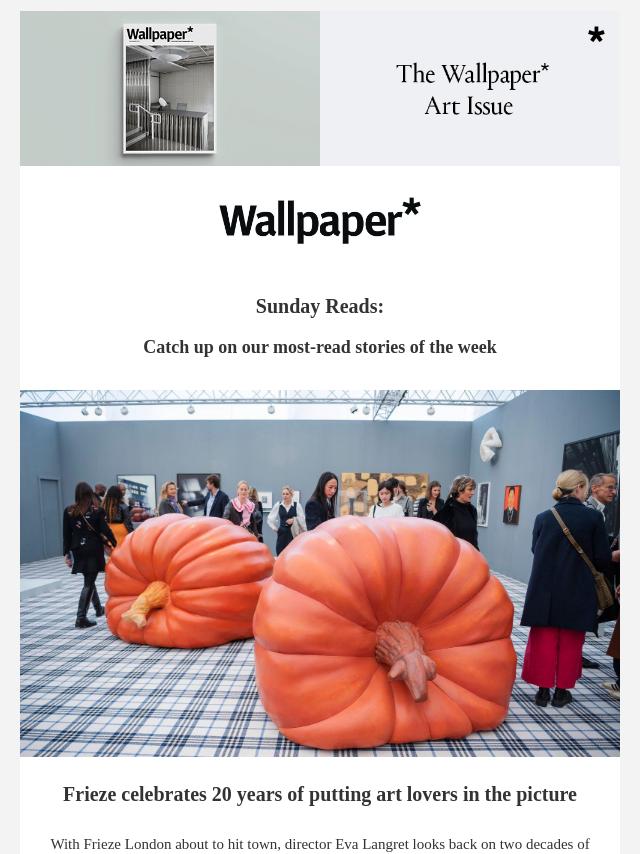The height and width of the screenshot is (854, 640).
Task: Read the Frieze celebrates 20 years article
Action: (320, 794)
